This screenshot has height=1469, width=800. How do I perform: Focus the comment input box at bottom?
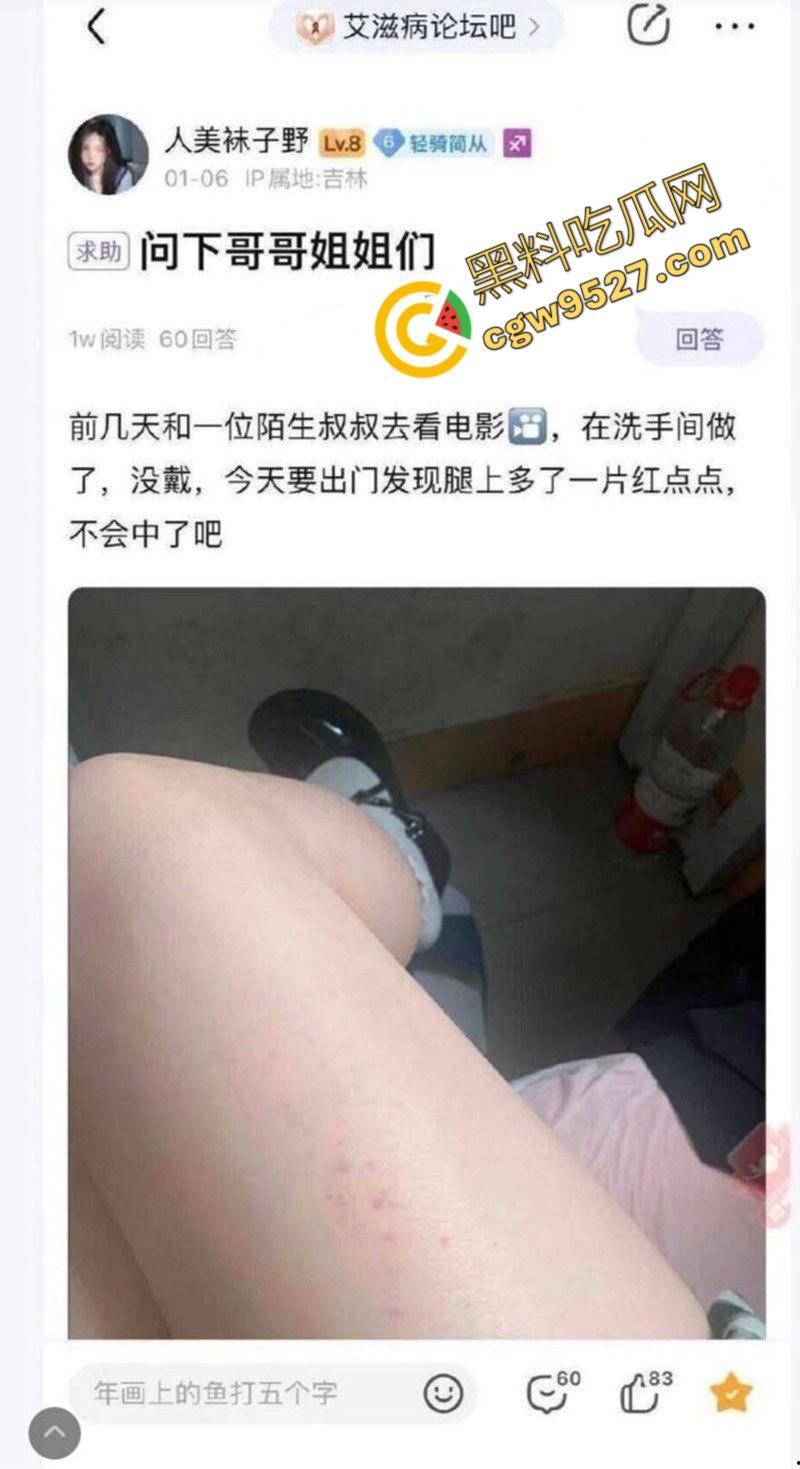(240, 1393)
